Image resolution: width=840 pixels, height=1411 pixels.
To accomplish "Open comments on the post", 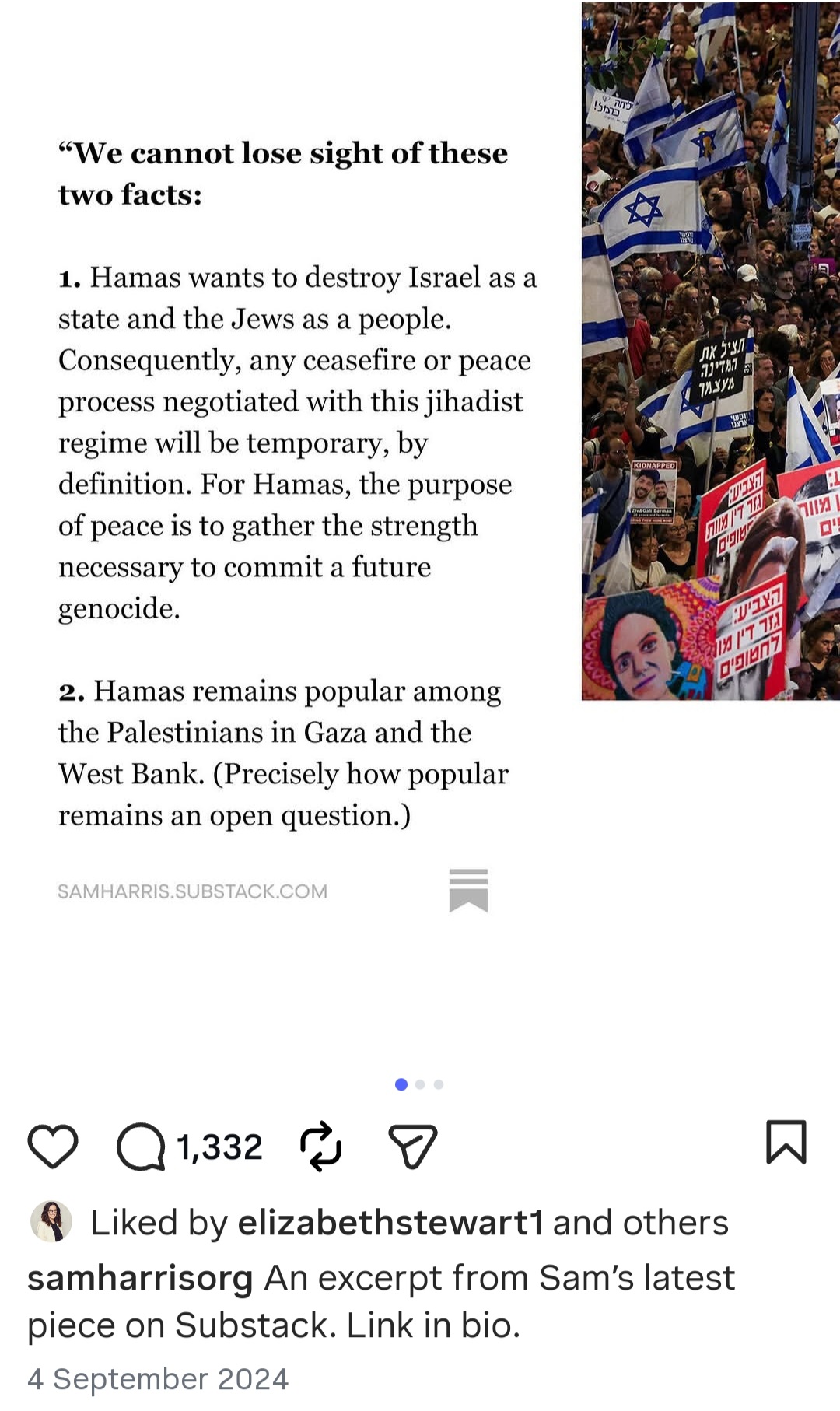I will point(141,1147).
